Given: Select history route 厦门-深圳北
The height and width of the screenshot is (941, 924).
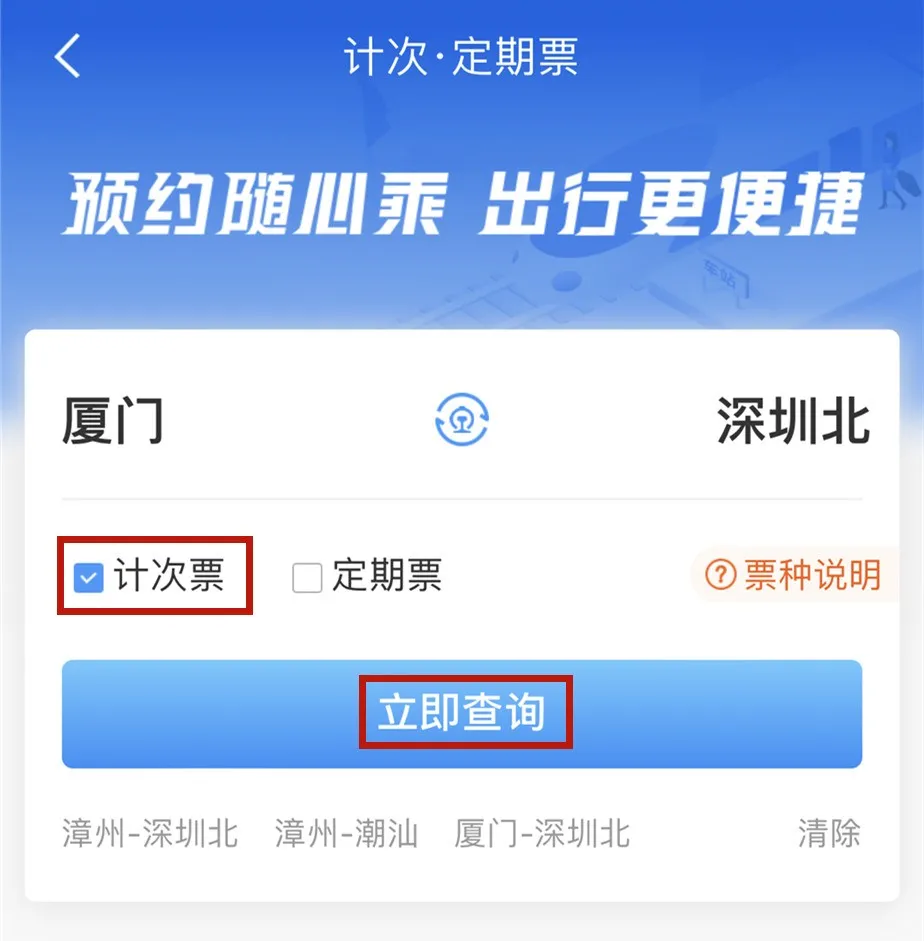Looking at the screenshot, I should coord(542,833).
